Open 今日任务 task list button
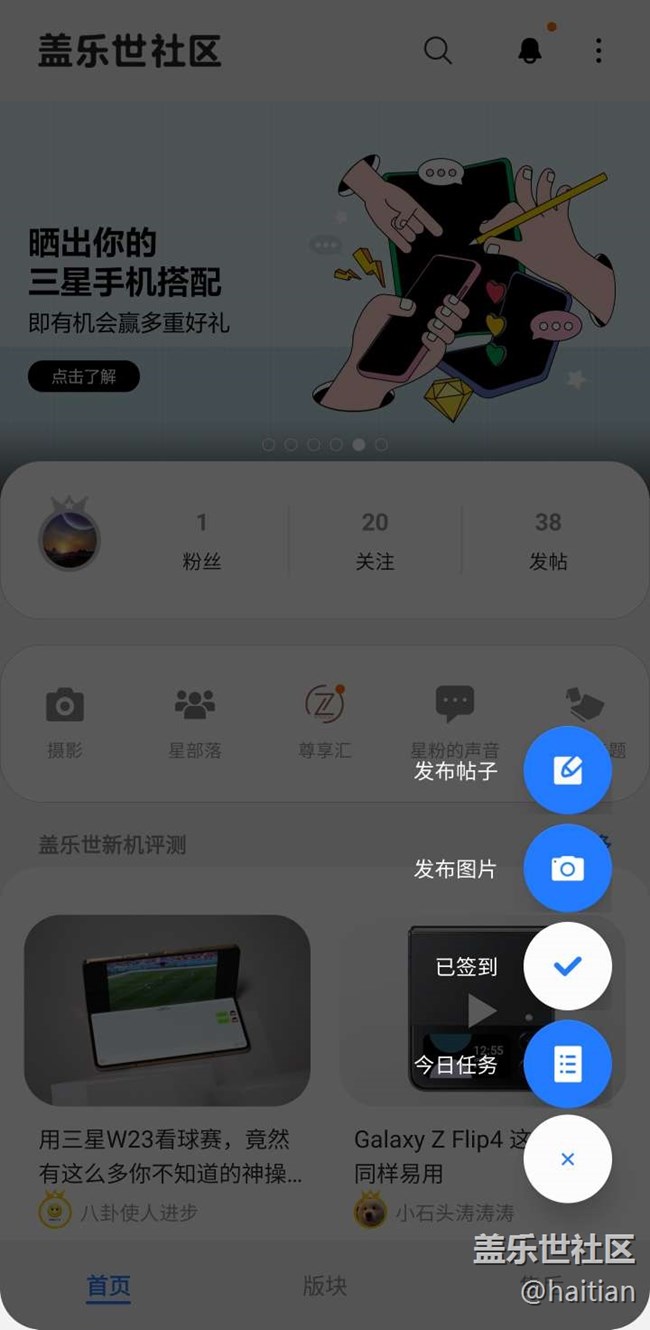 pyautogui.click(x=567, y=1064)
